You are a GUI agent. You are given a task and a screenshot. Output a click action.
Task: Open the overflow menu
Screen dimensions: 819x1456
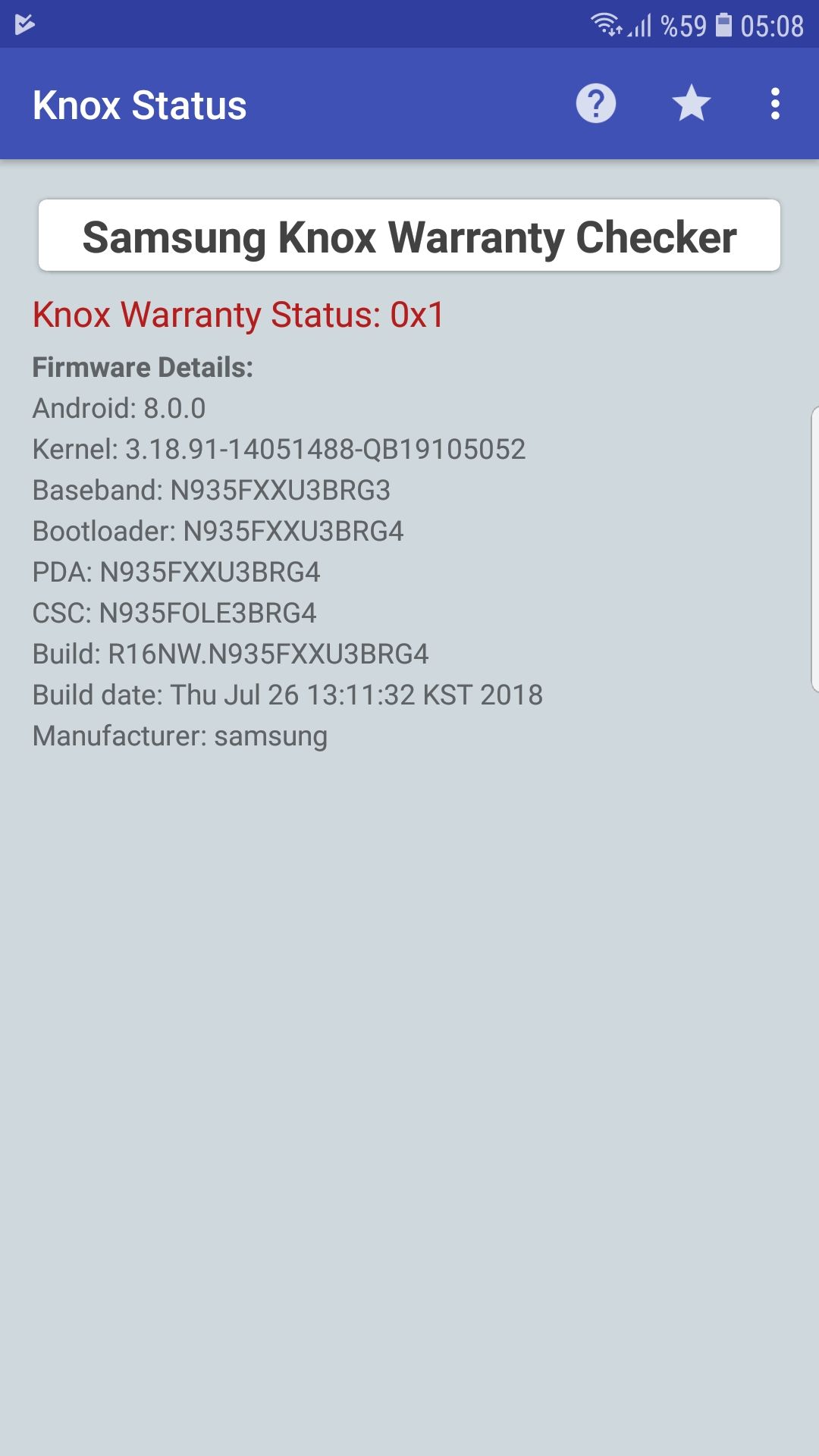click(775, 104)
